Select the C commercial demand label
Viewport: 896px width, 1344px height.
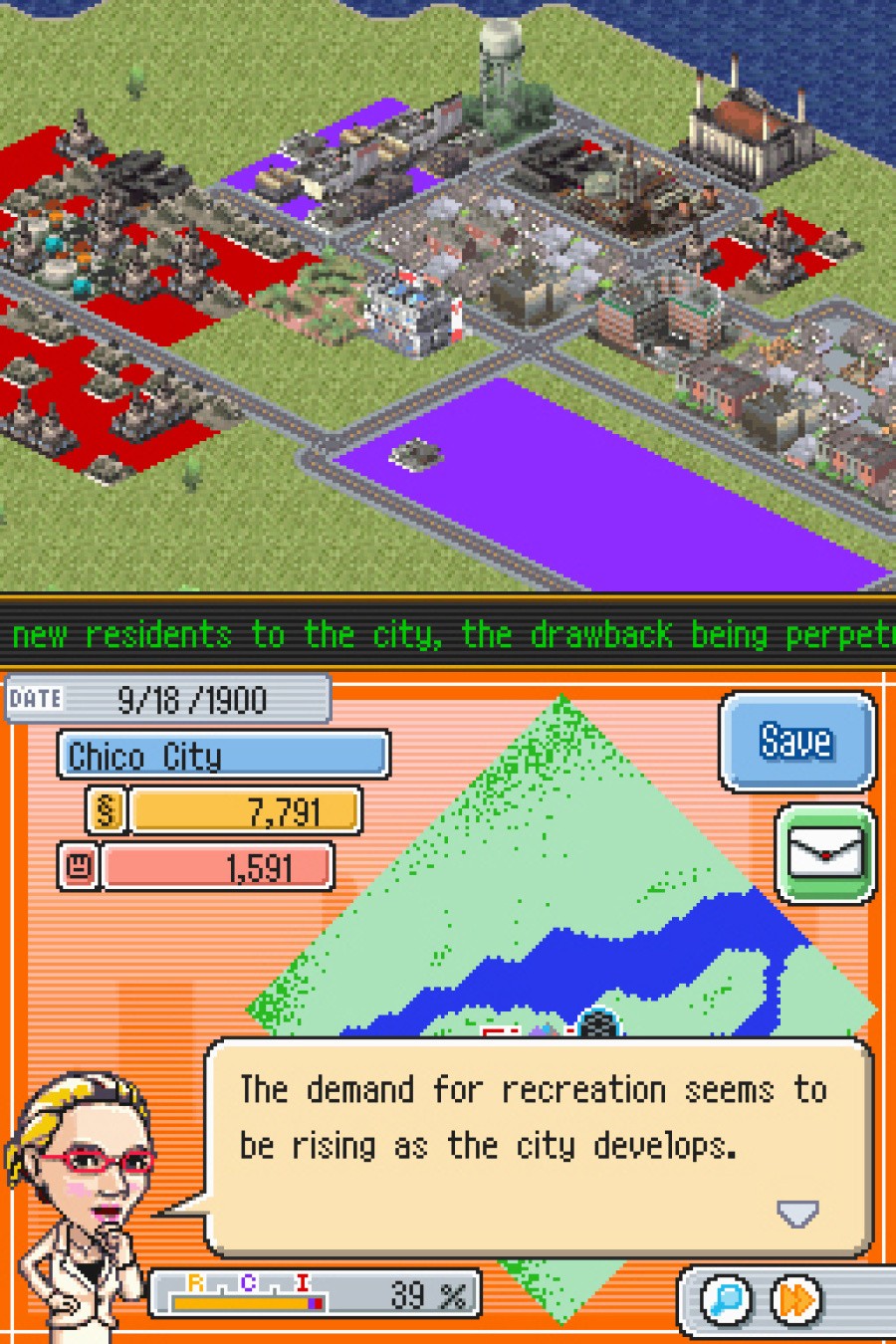click(247, 1282)
